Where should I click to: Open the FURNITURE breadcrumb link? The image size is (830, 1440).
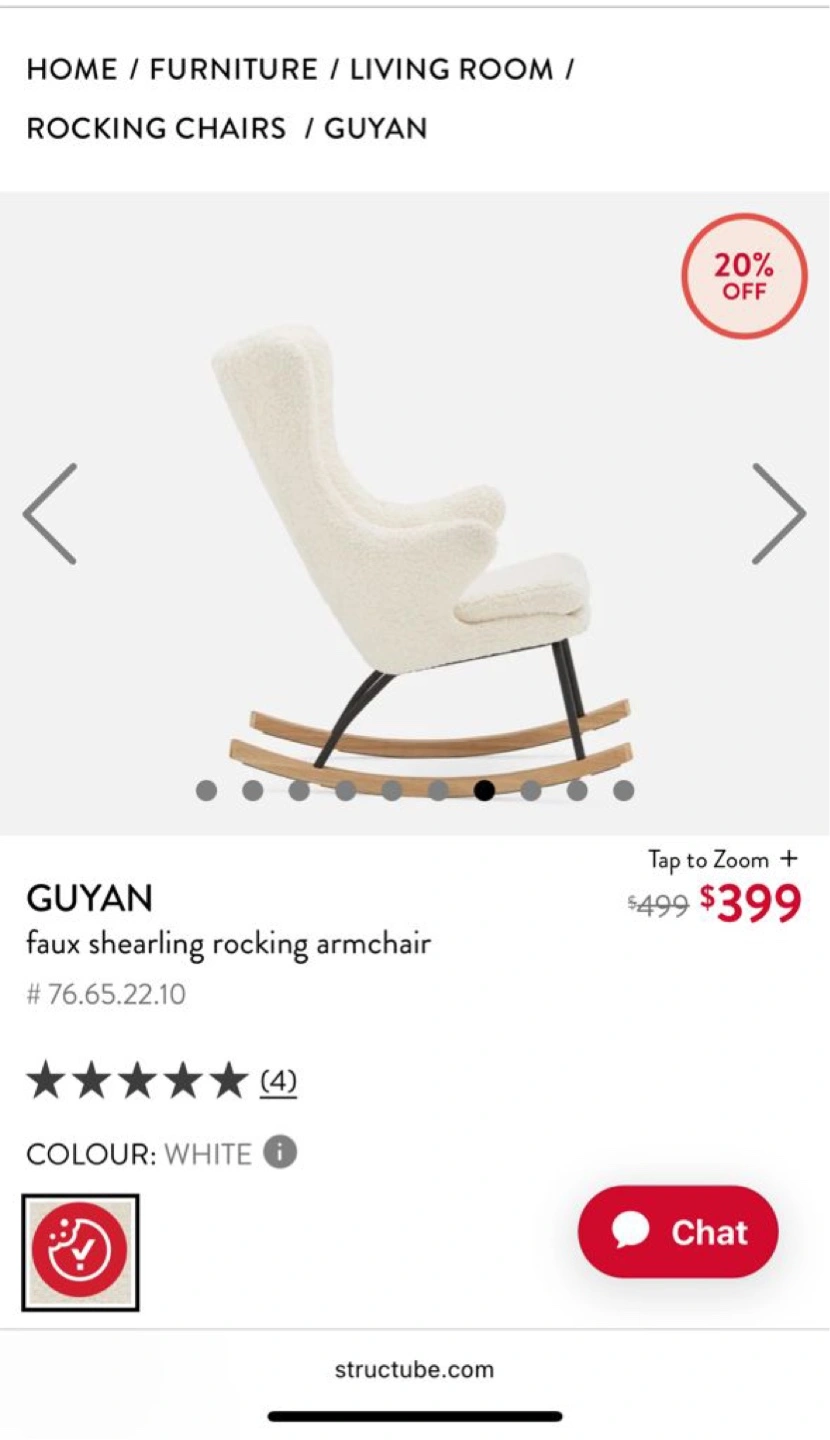click(x=234, y=69)
